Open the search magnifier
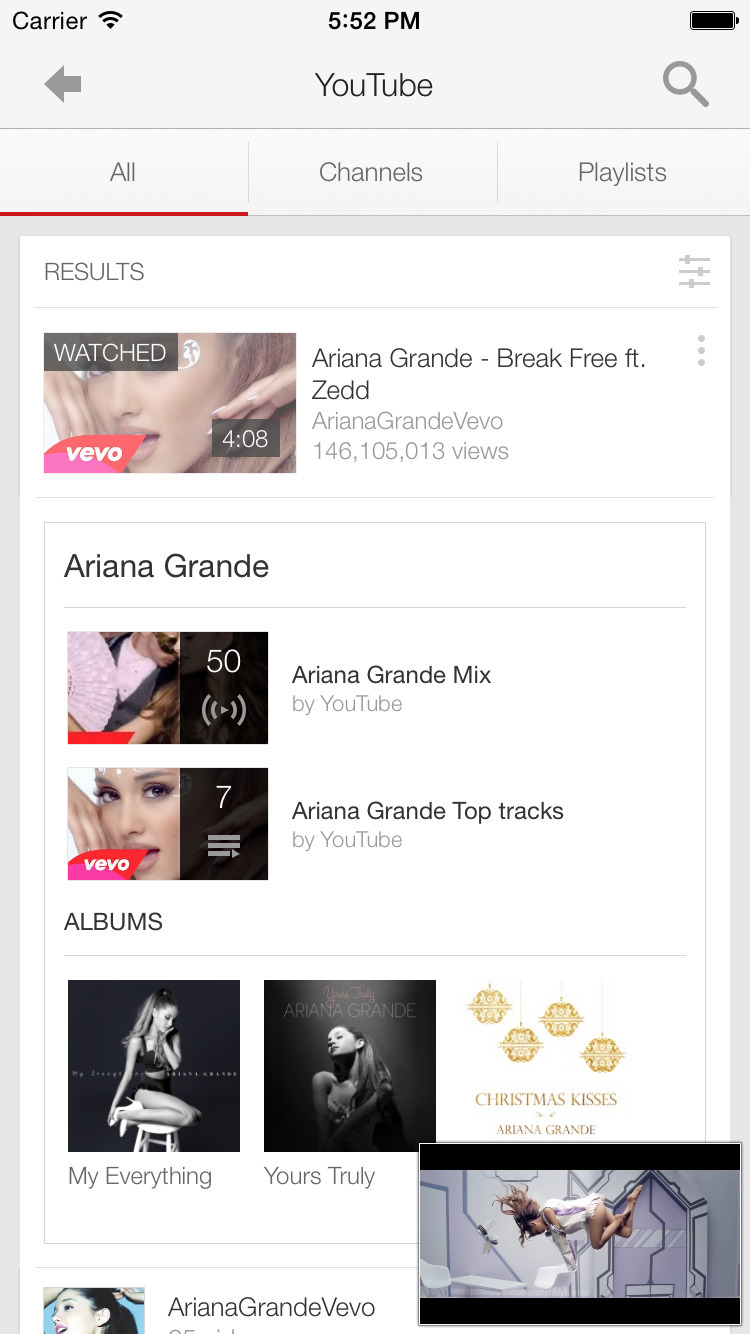The width and height of the screenshot is (750, 1334). pos(686,85)
